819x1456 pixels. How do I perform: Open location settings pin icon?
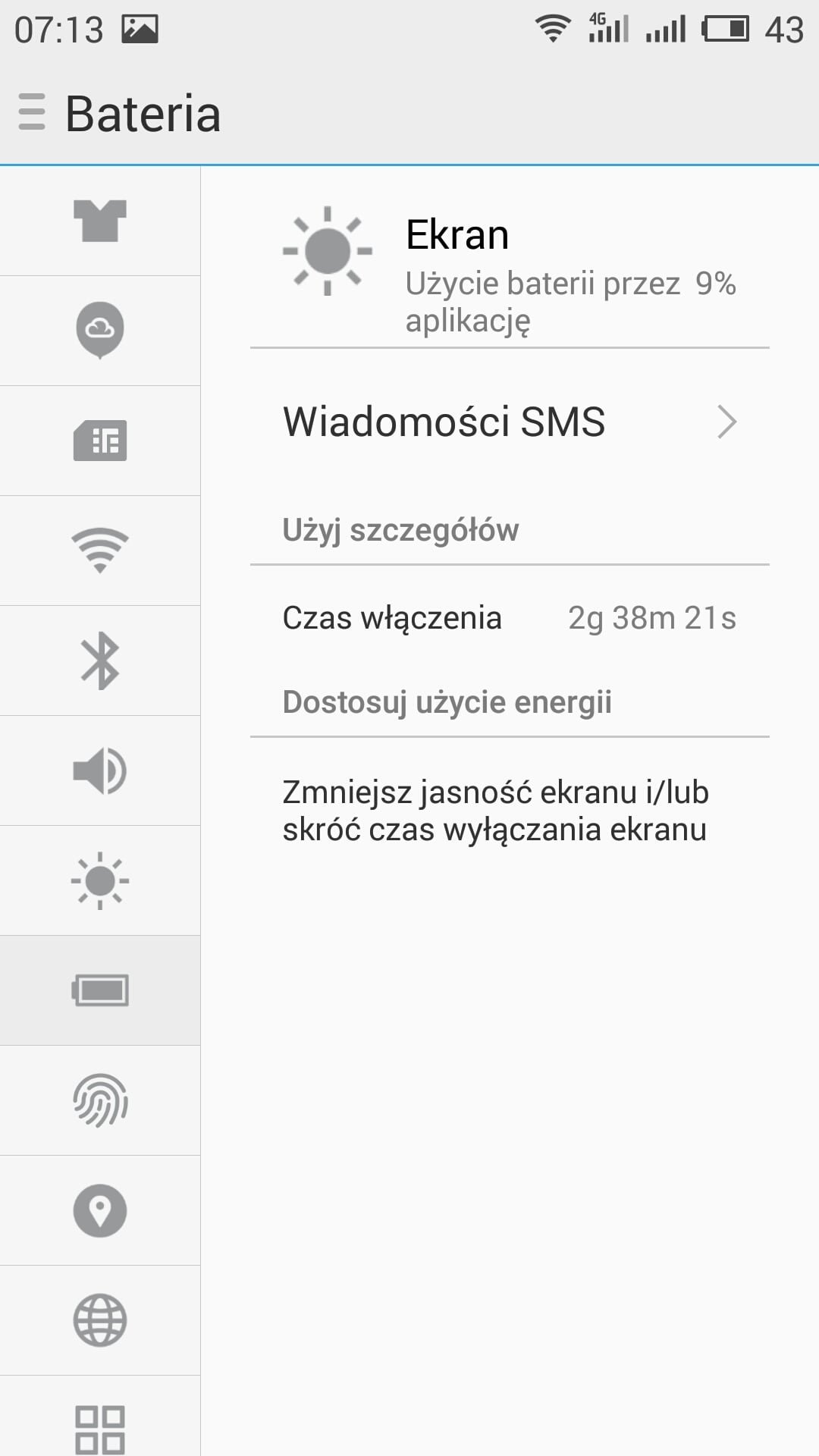click(x=100, y=1210)
